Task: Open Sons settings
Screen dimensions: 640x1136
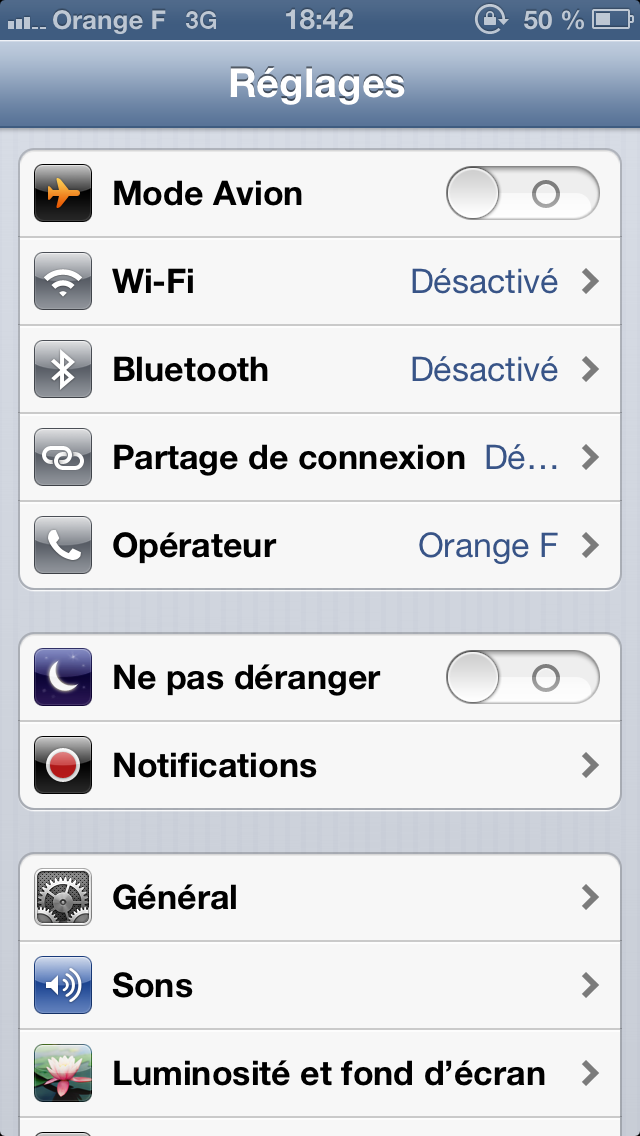Action: [320, 985]
